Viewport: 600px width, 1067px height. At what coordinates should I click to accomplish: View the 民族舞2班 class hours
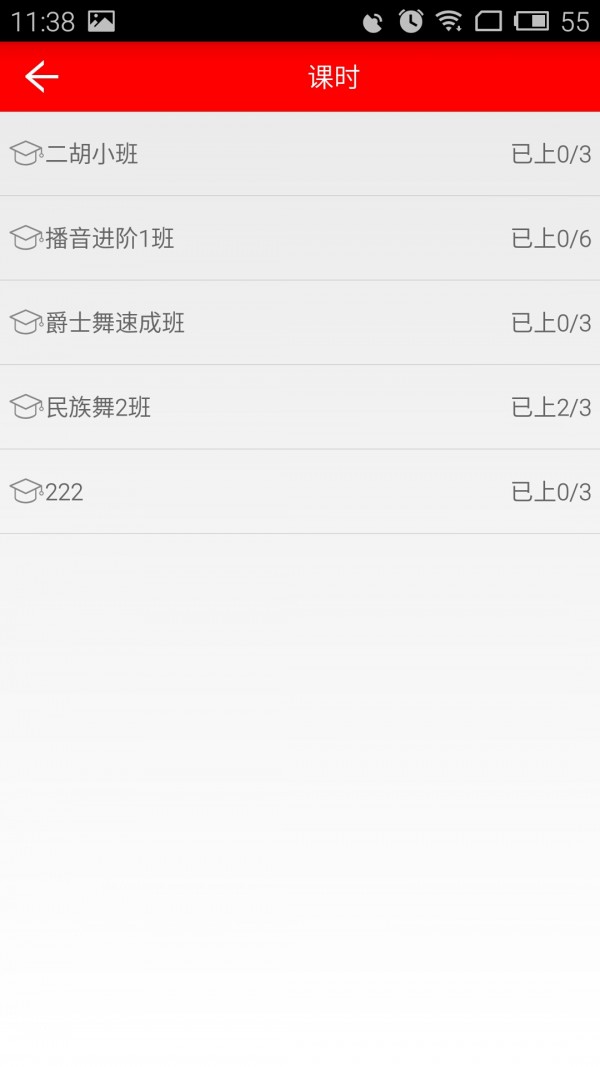click(x=300, y=407)
